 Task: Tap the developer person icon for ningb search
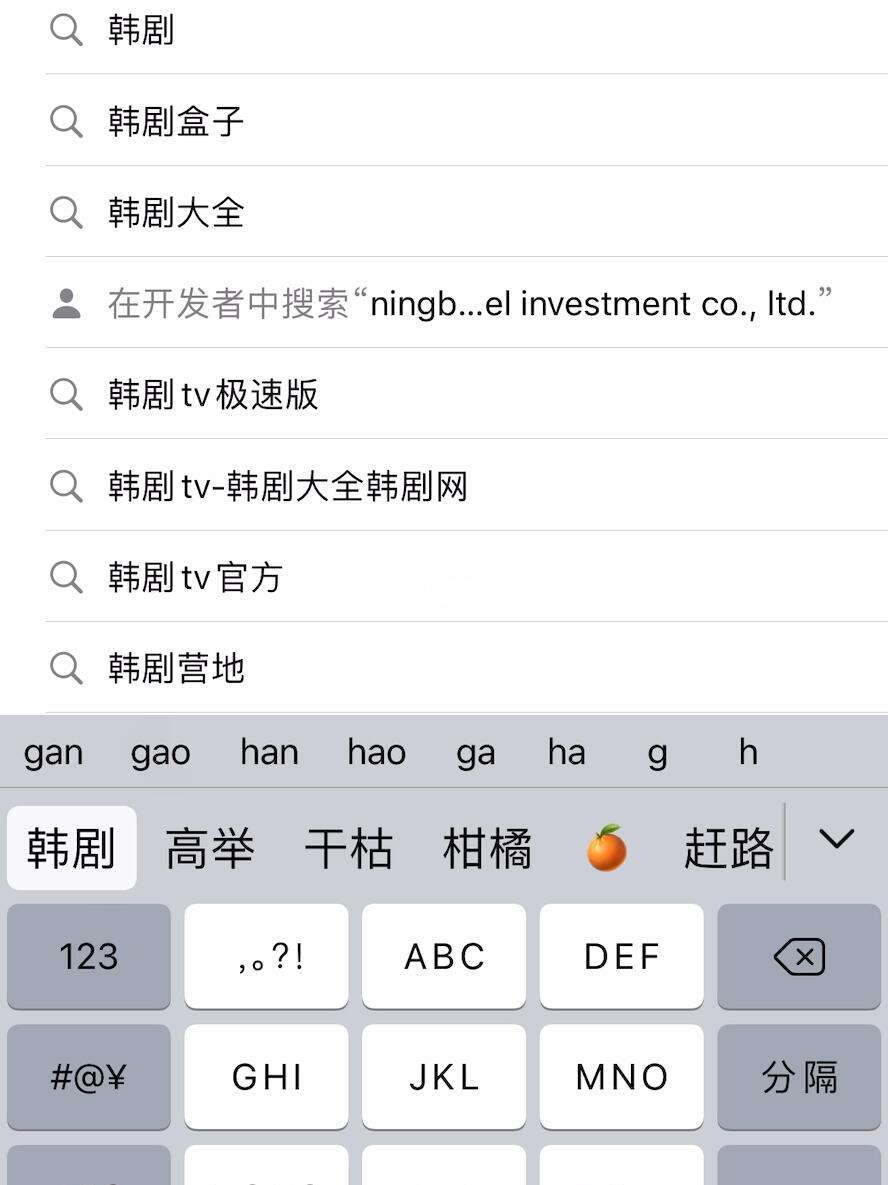(66, 303)
